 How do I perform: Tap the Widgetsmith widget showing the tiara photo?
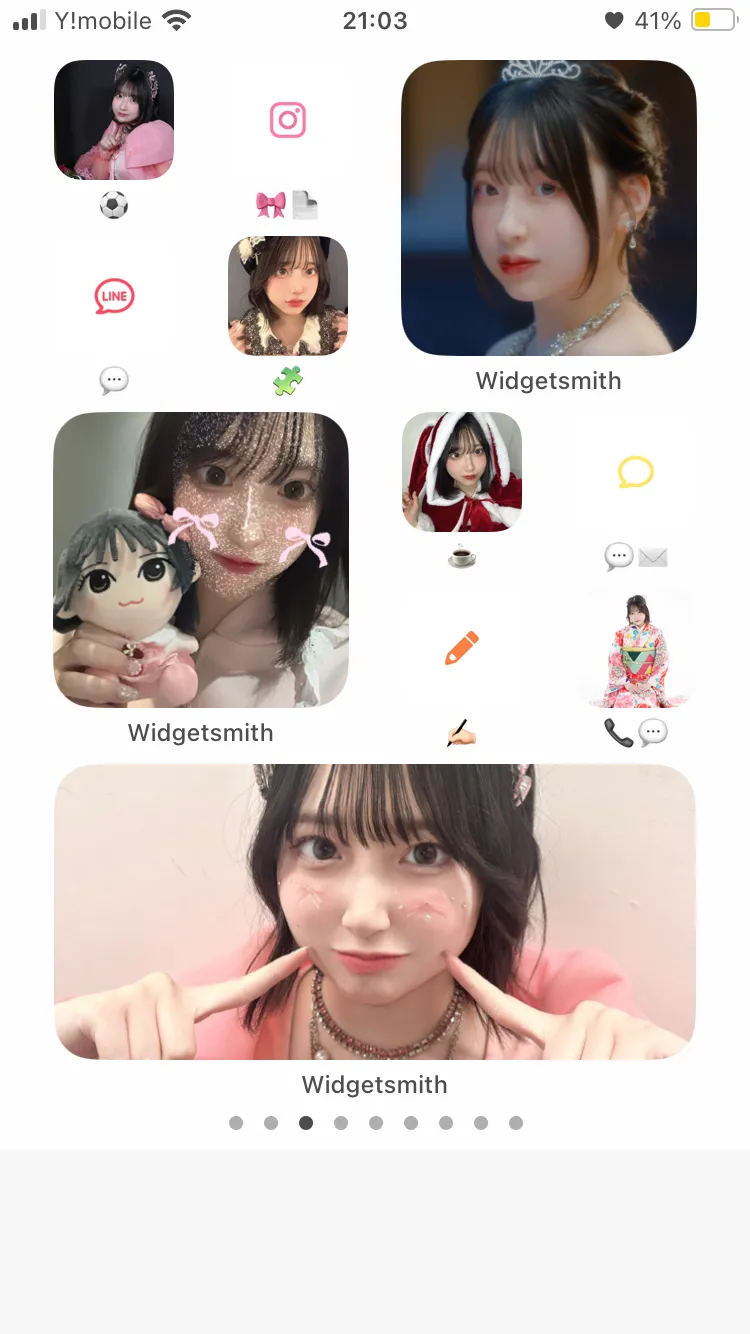click(x=549, y=208)
